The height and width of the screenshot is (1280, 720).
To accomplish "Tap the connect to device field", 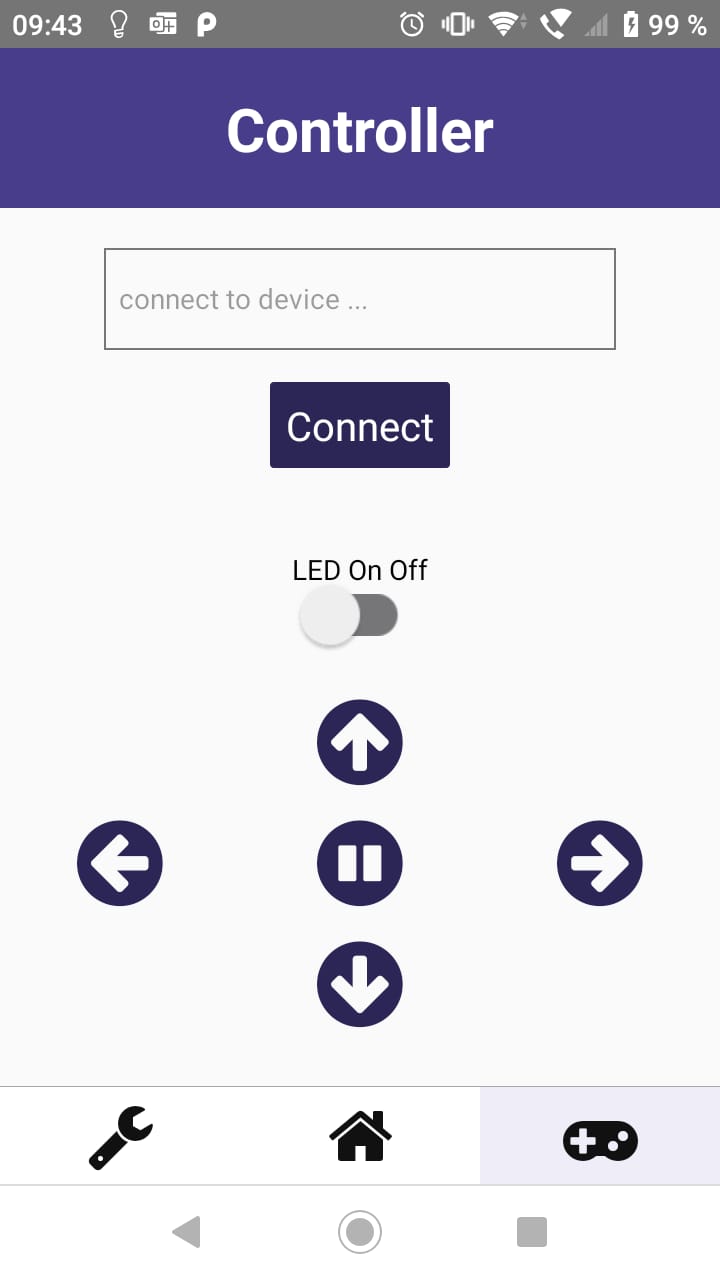I will [x=360, y=299].
